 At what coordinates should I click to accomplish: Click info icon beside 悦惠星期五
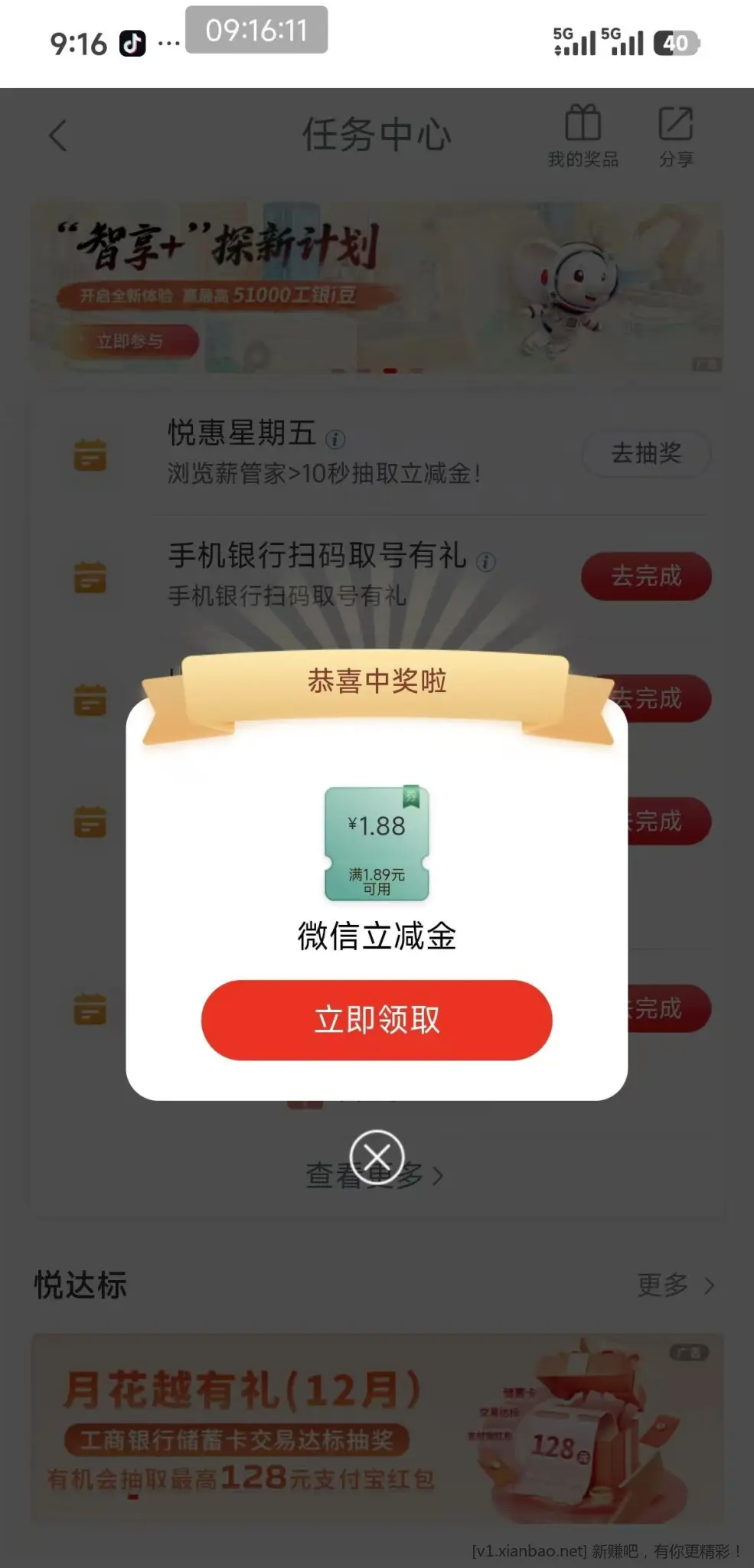click(335, 439)
